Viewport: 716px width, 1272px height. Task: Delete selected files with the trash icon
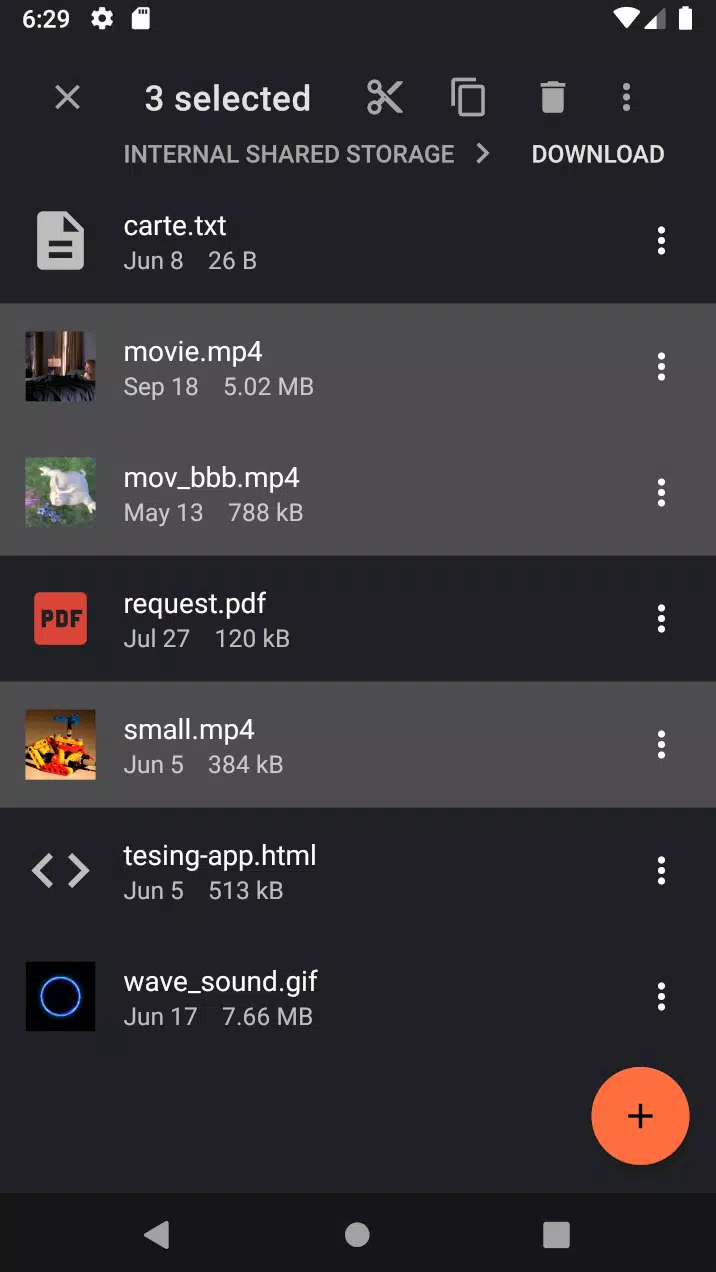553,97
